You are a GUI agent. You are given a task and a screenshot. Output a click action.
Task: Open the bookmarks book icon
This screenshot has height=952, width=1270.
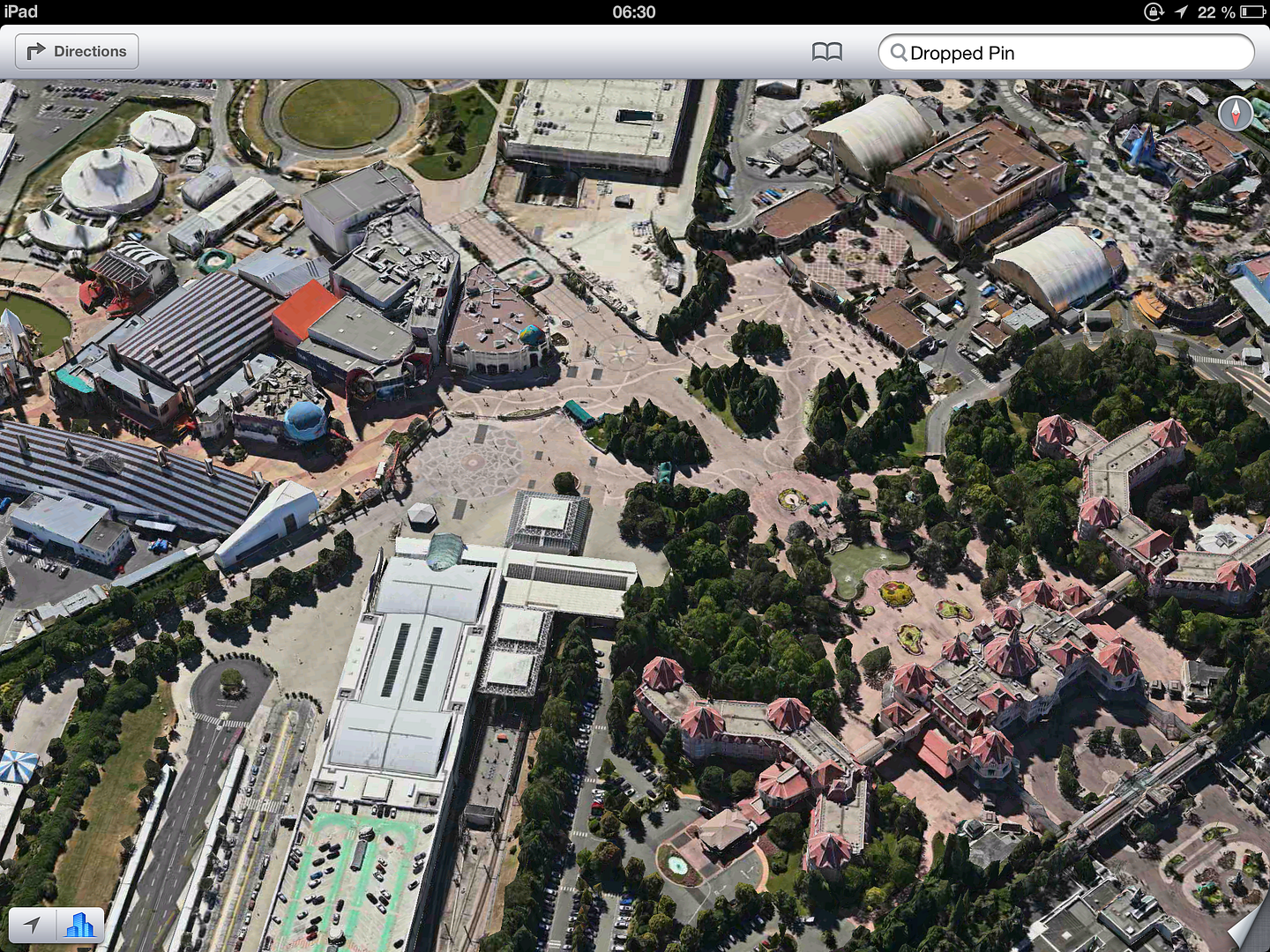click(826, 52)
